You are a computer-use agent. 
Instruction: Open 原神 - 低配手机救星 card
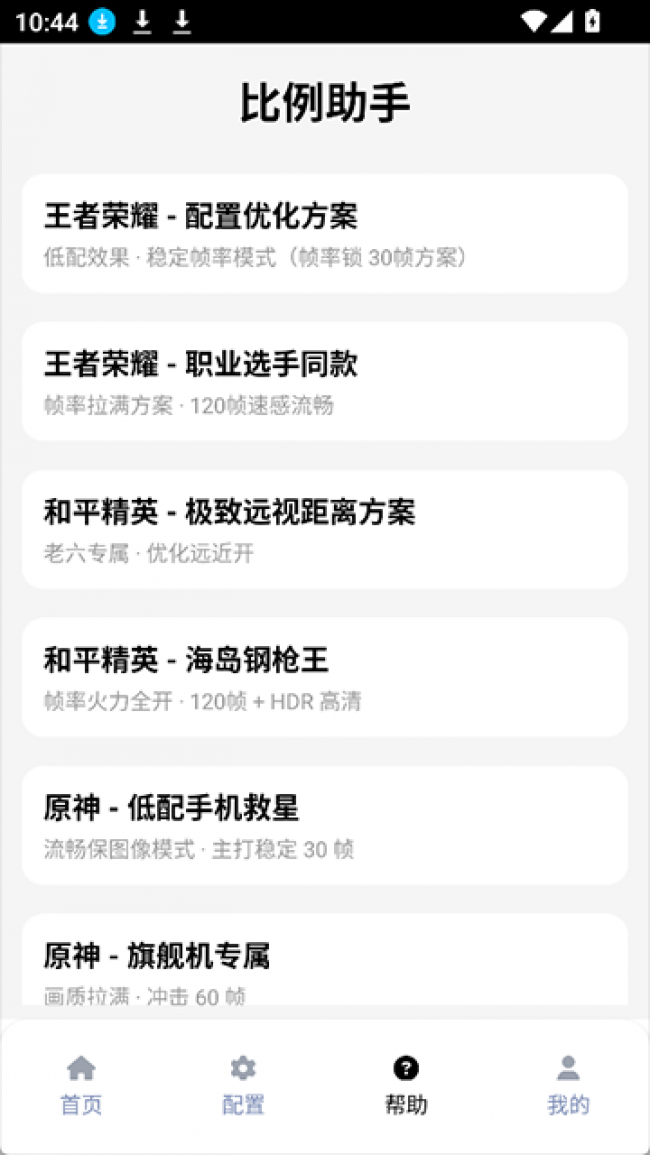324,825
